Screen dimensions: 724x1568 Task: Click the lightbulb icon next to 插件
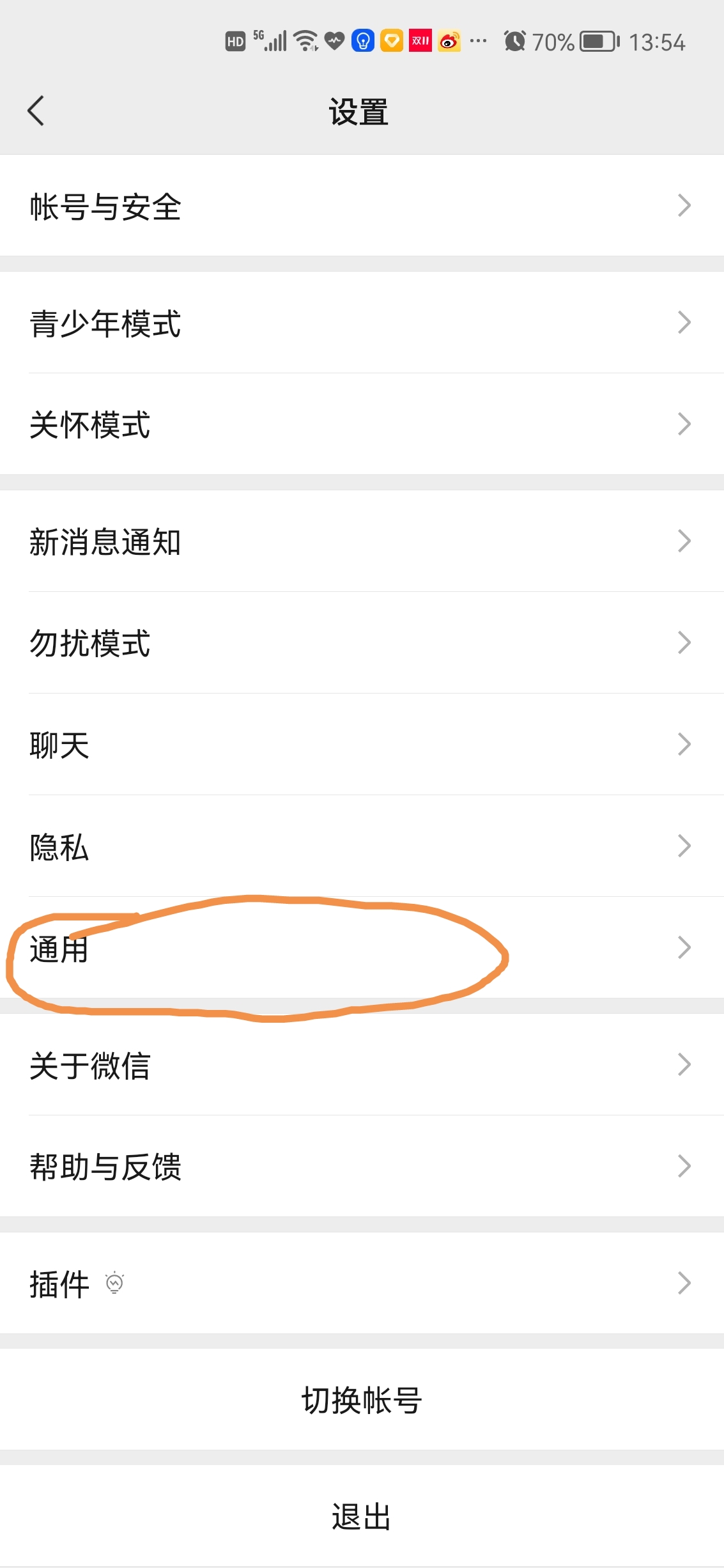[114, 1284]
